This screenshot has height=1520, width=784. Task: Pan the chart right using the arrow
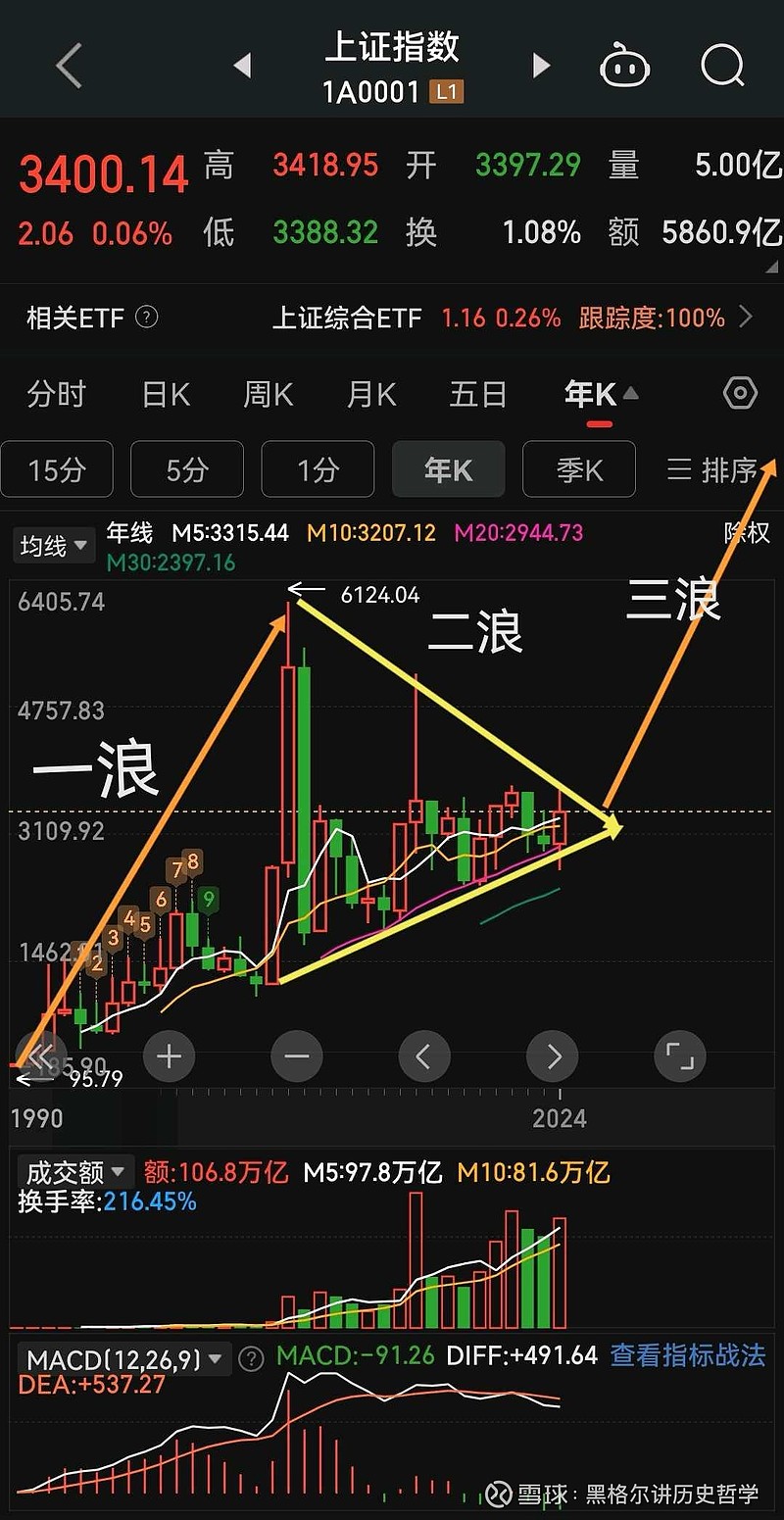tap(552, 1055)
